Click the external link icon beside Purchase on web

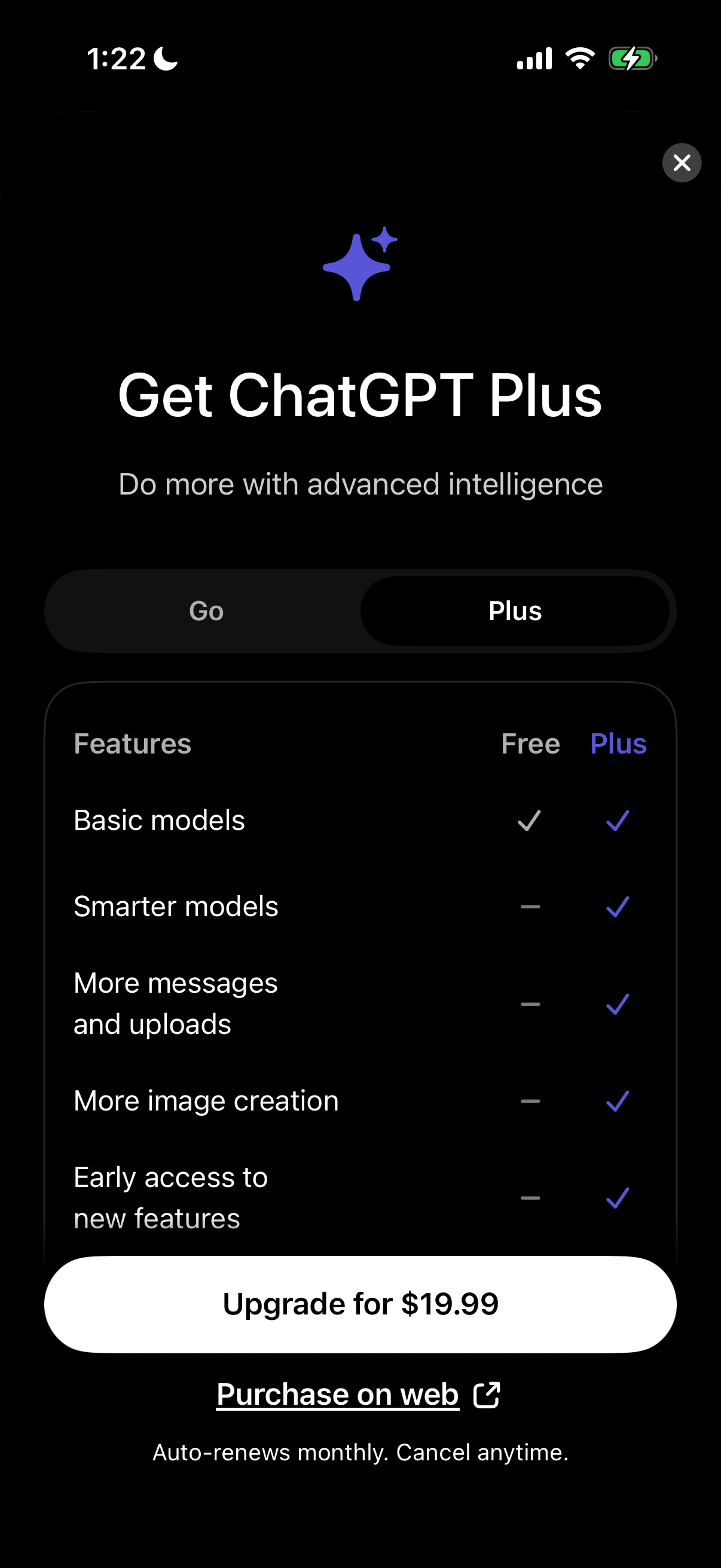tap(486, 1394)
